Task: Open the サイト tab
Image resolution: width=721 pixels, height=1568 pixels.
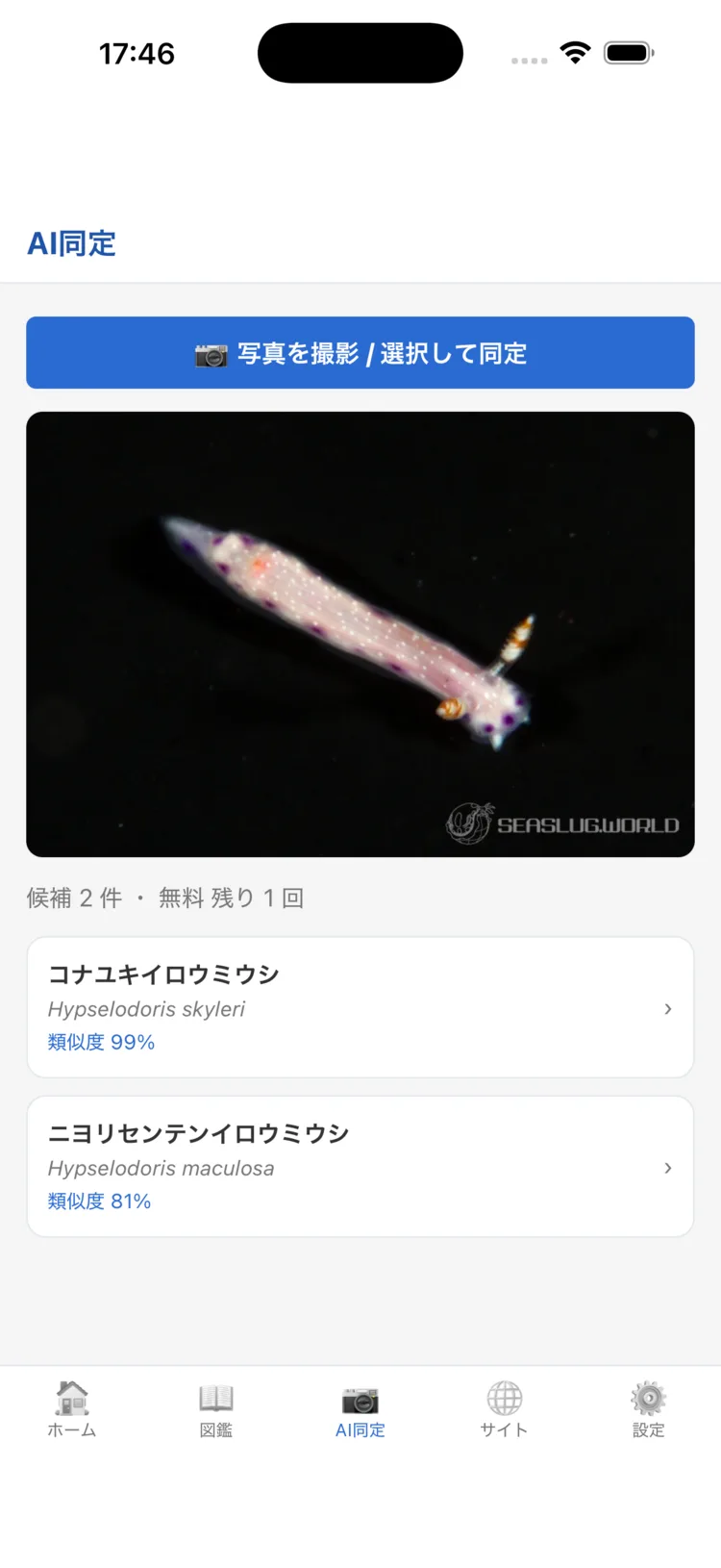Action: (x=505, y=1409)
